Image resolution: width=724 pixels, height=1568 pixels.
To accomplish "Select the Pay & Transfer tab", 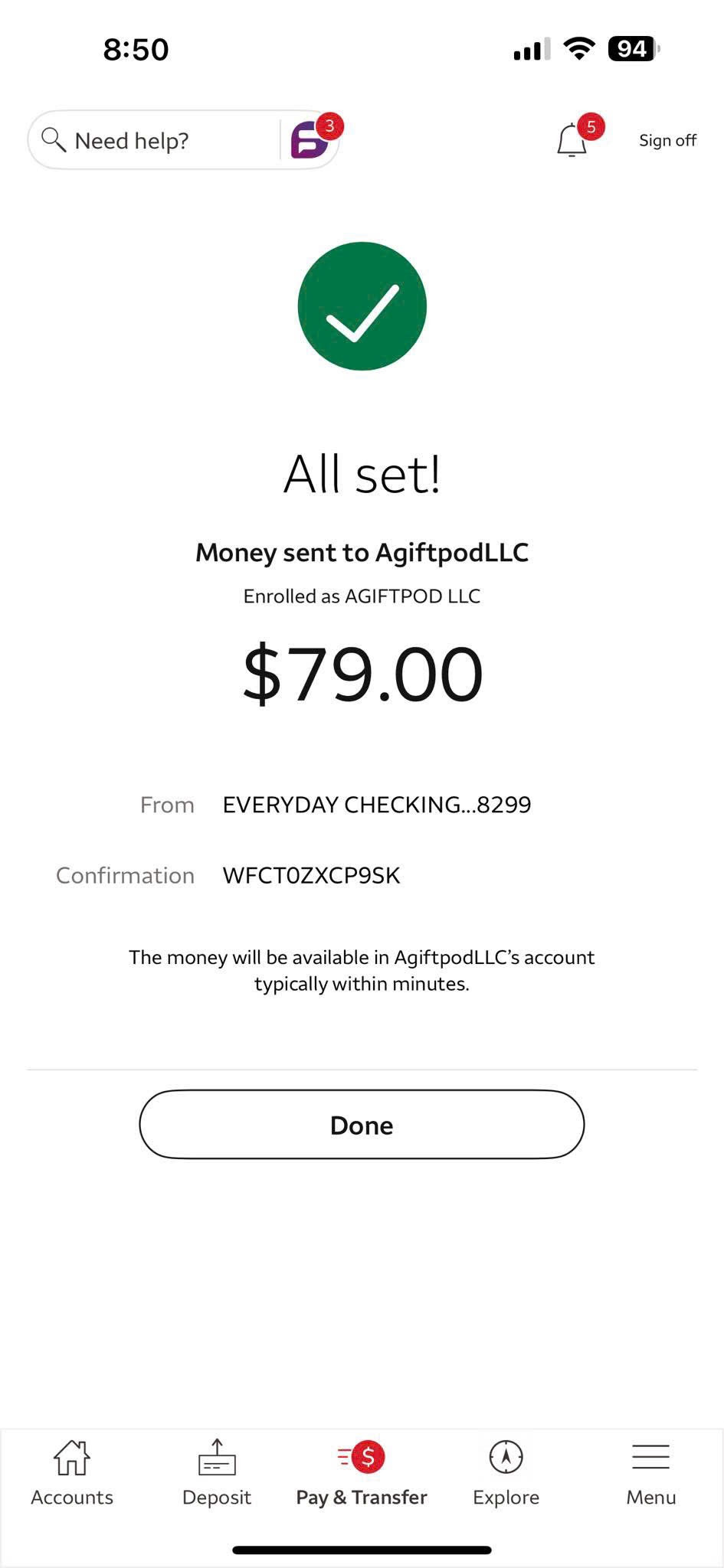I will 362,1474.
